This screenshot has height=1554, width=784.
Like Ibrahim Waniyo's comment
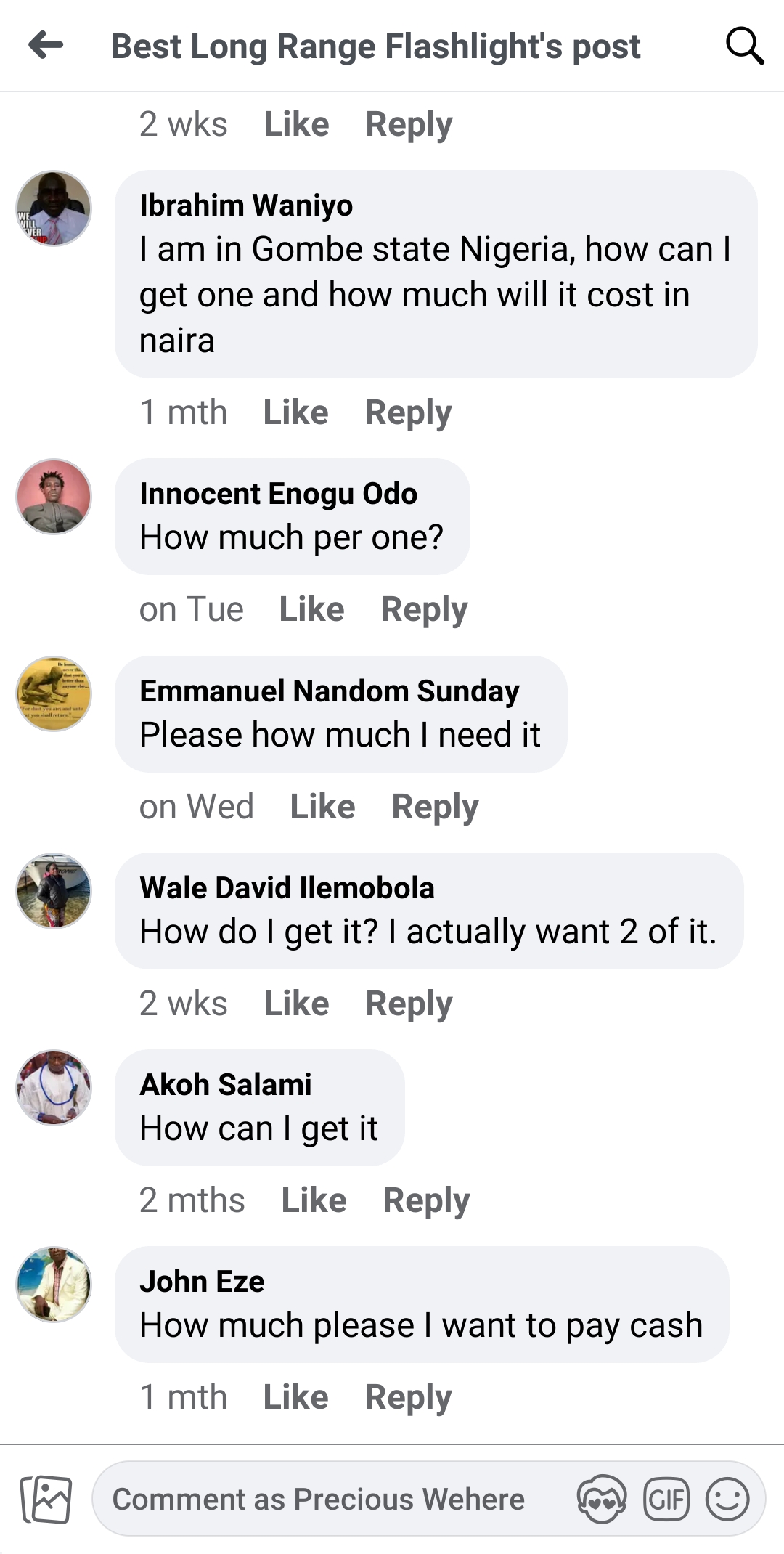tap(295, 412)
